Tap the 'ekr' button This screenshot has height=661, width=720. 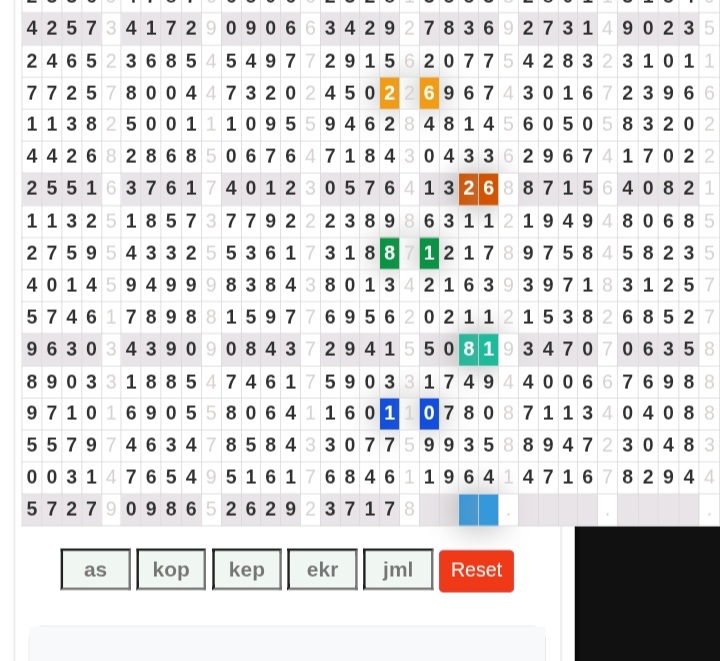pos(322,570)
